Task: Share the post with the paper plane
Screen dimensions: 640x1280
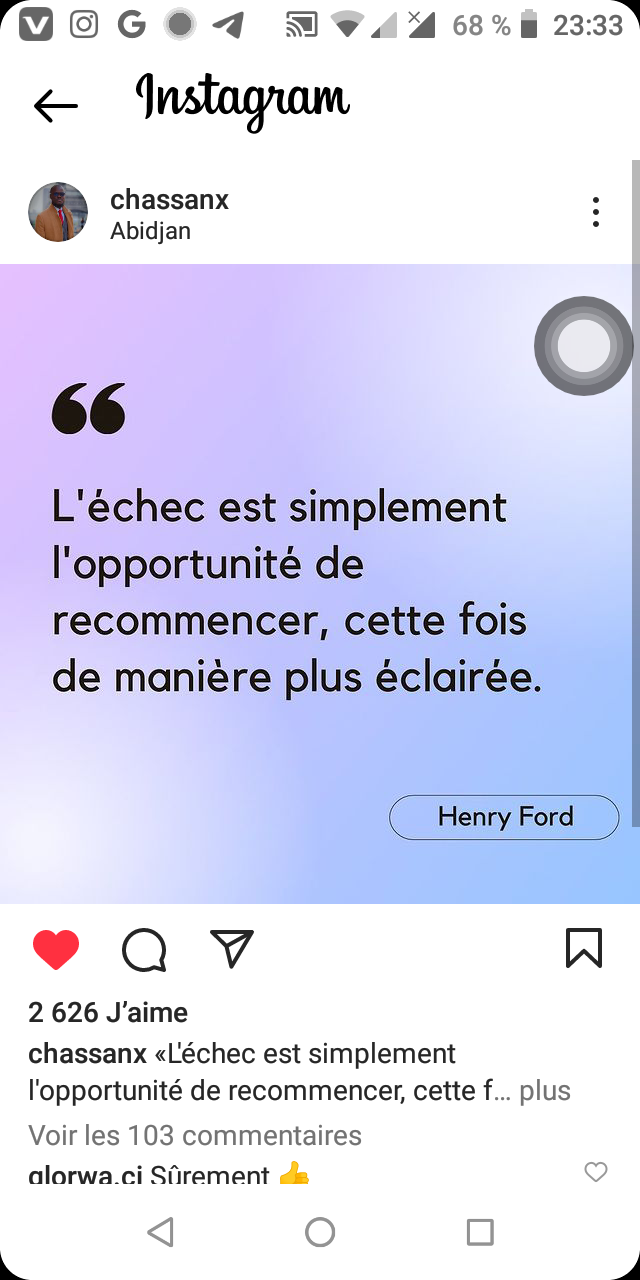Action: pyautogui.click(x=232, y=948)
